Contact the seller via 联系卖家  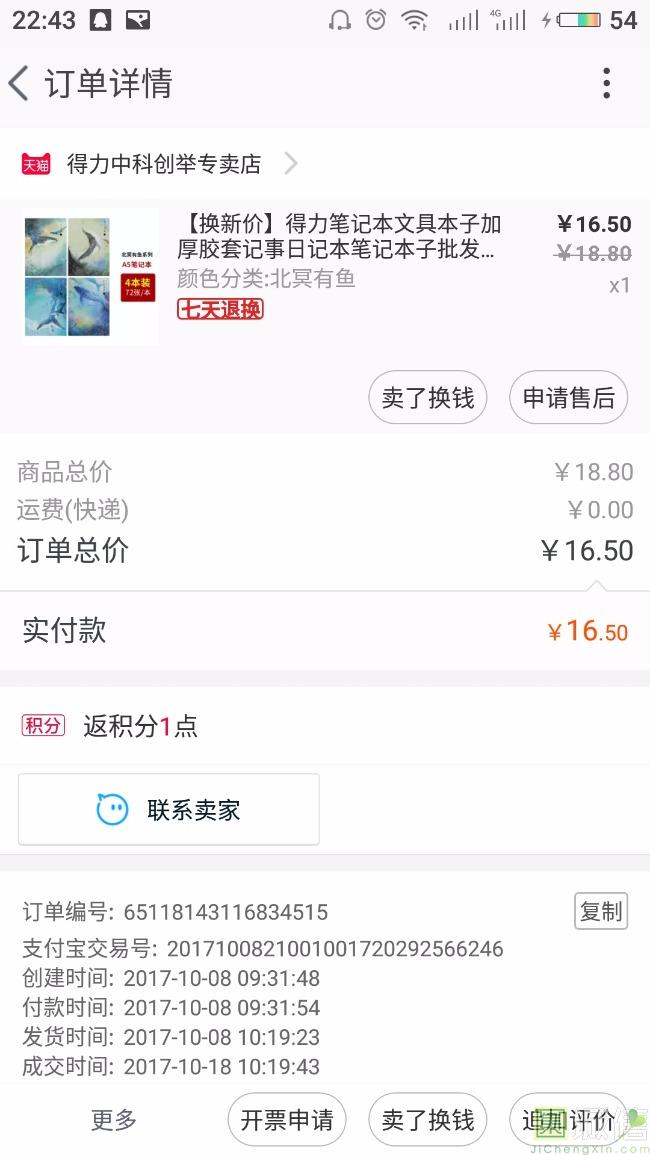point(169,809)
